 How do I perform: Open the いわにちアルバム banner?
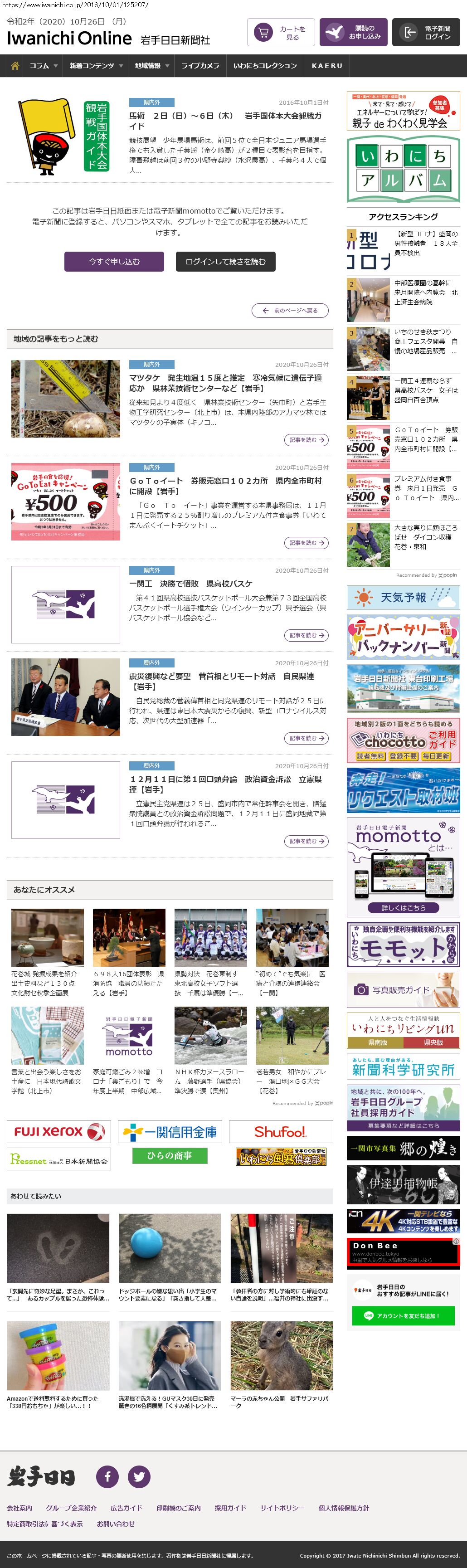403,169
